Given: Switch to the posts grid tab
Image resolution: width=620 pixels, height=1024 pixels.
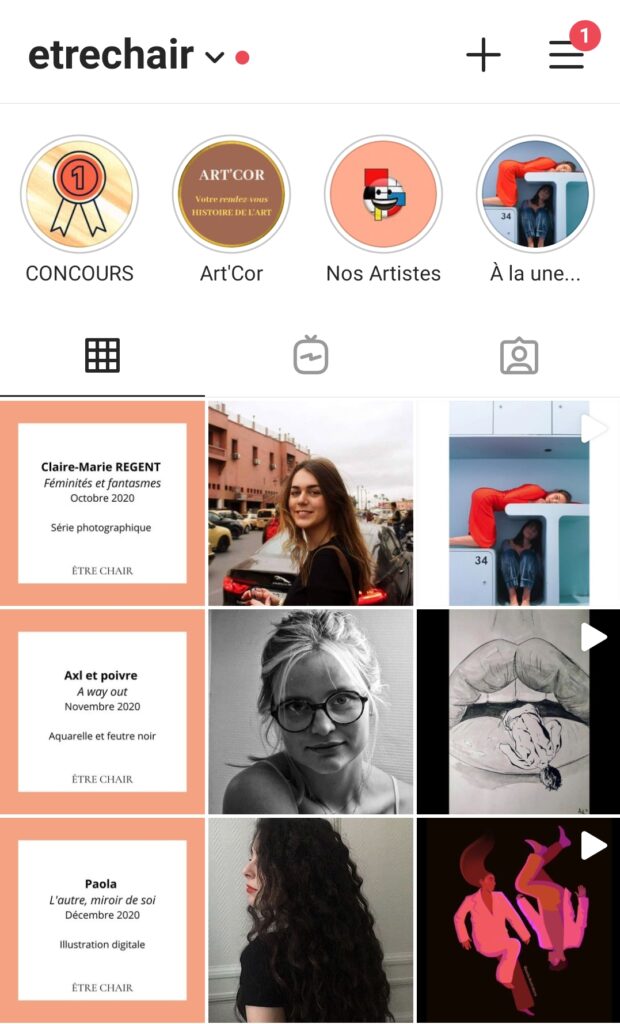Looking at the screenshot, I should coord(102,356).
